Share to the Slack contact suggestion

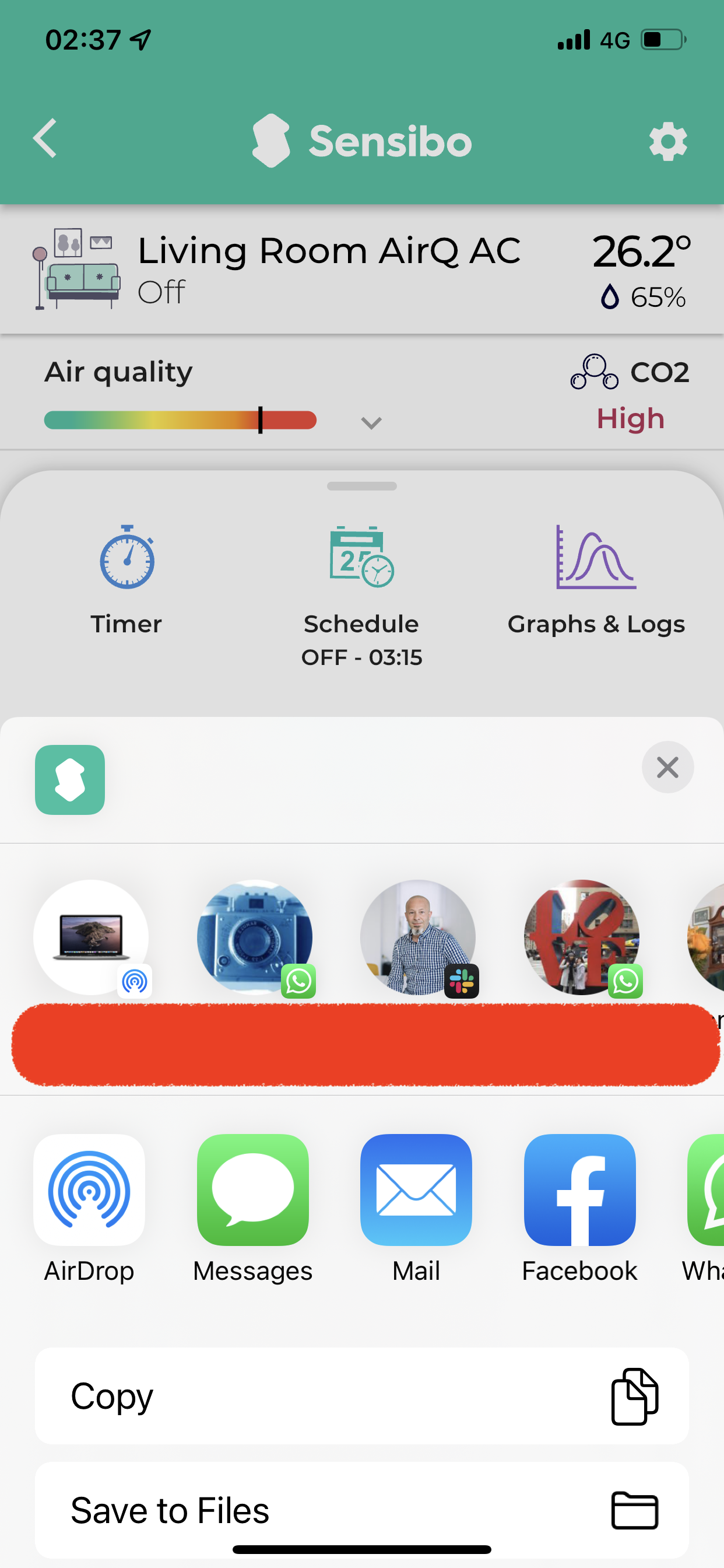pos(417,937)
